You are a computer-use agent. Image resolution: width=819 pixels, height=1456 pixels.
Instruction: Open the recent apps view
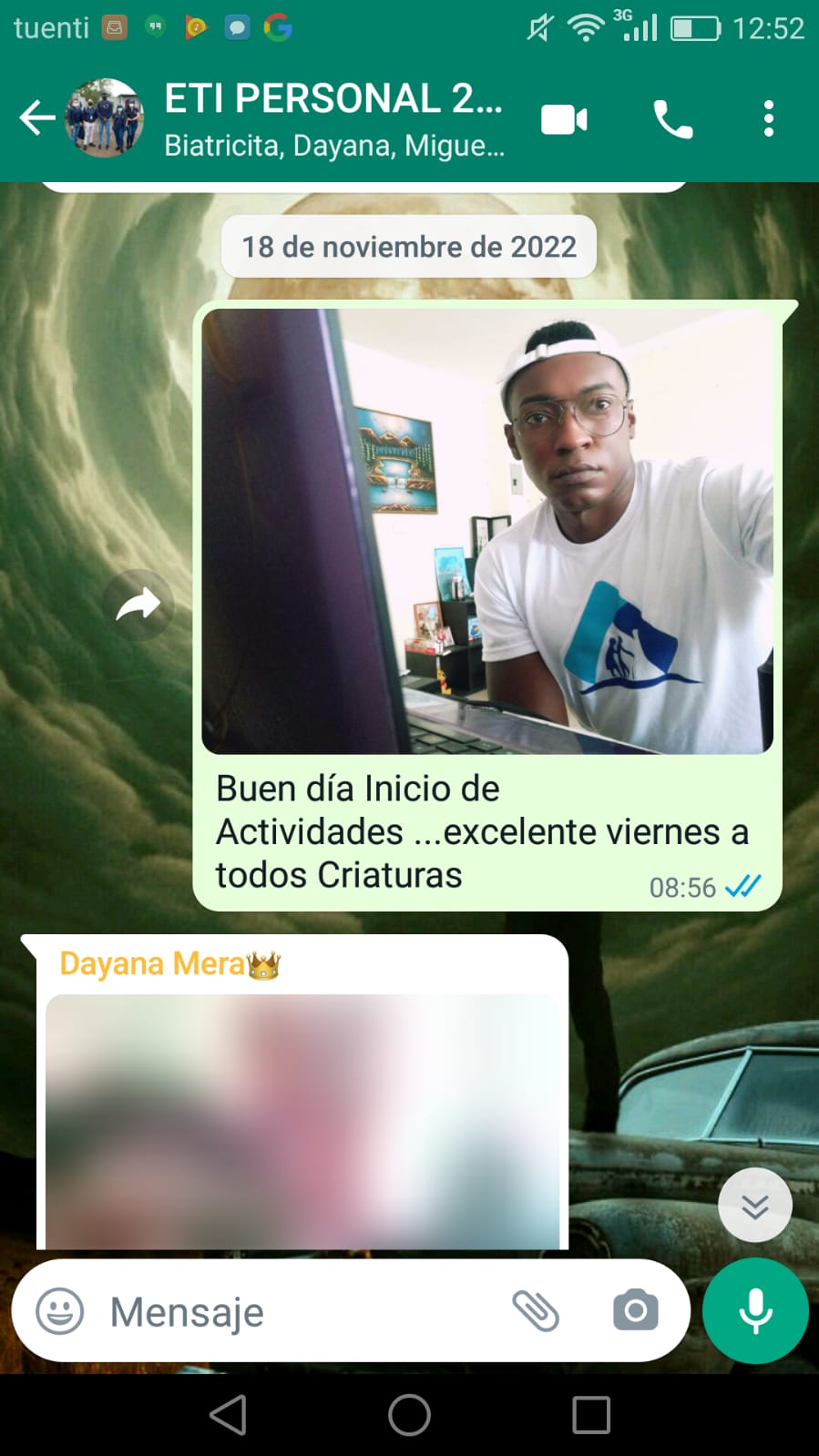point(590,1415)
